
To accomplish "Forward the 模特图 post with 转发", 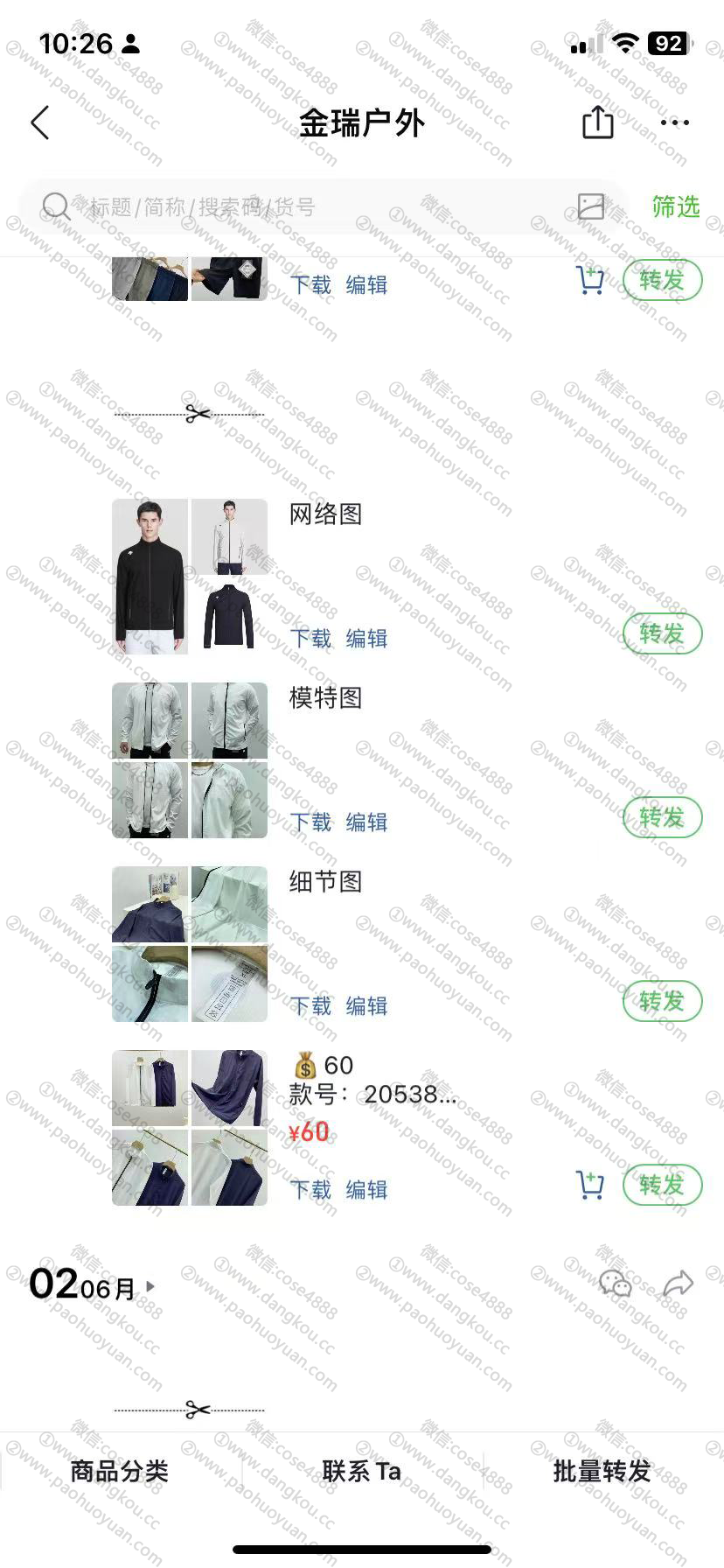I will tap(662, 817).
